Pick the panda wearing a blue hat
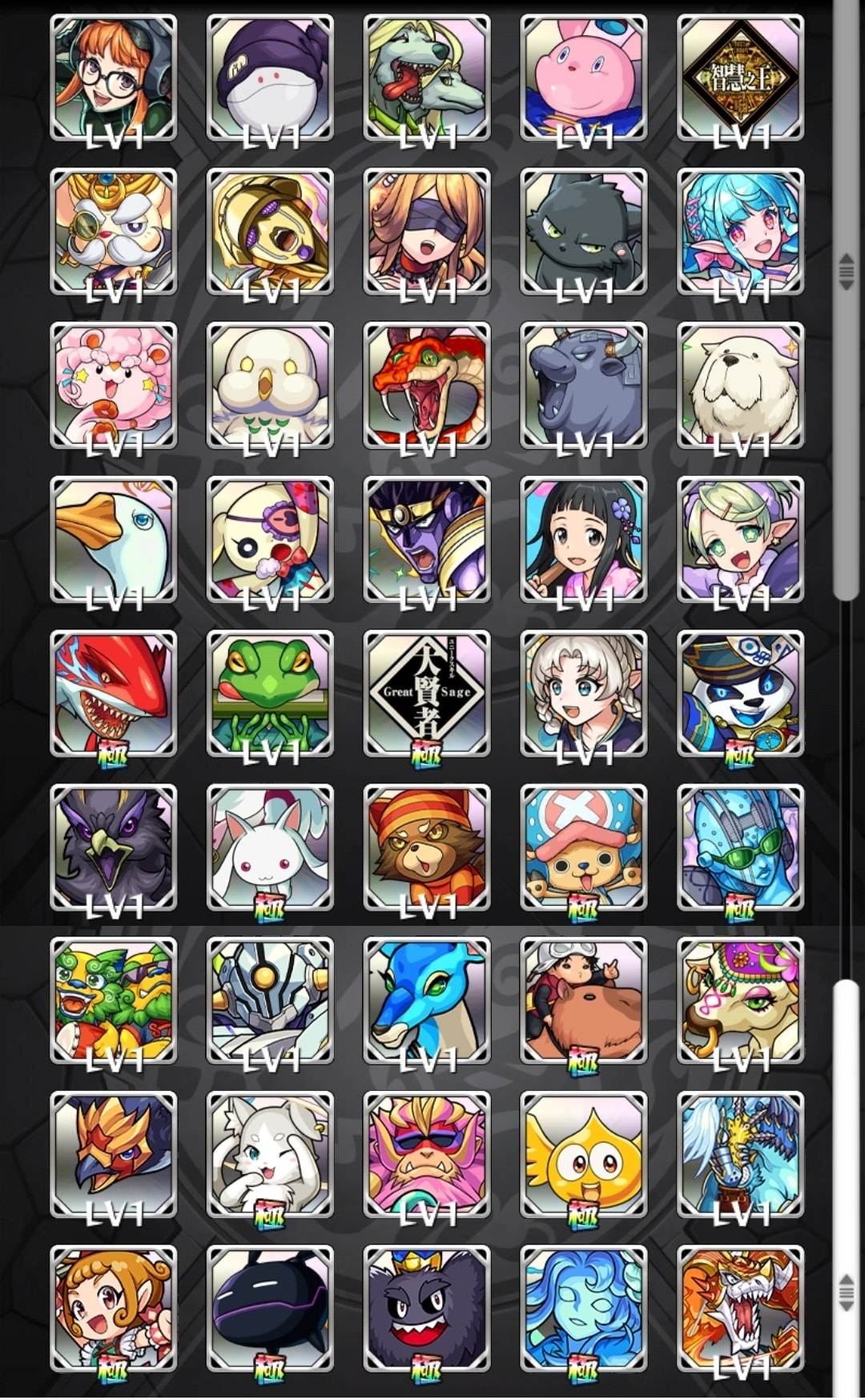Screen dimensions: 865x1400 click(x=740, y=694)
